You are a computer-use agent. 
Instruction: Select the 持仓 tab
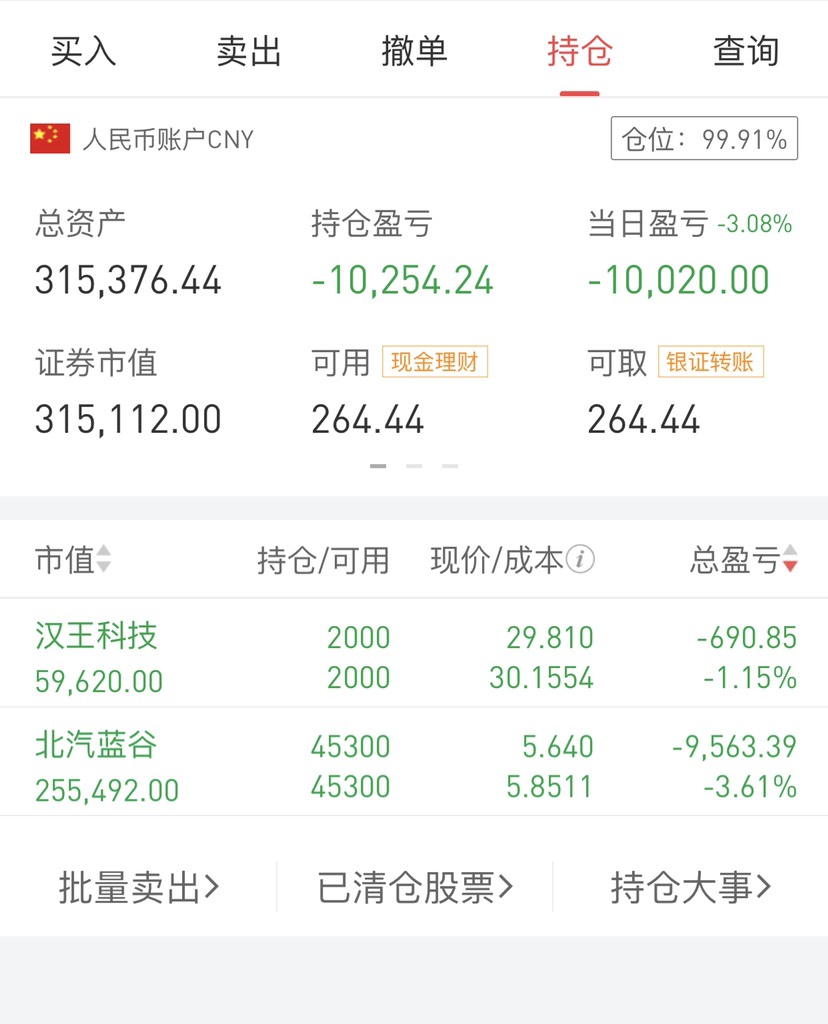click(x=579, y=51)
